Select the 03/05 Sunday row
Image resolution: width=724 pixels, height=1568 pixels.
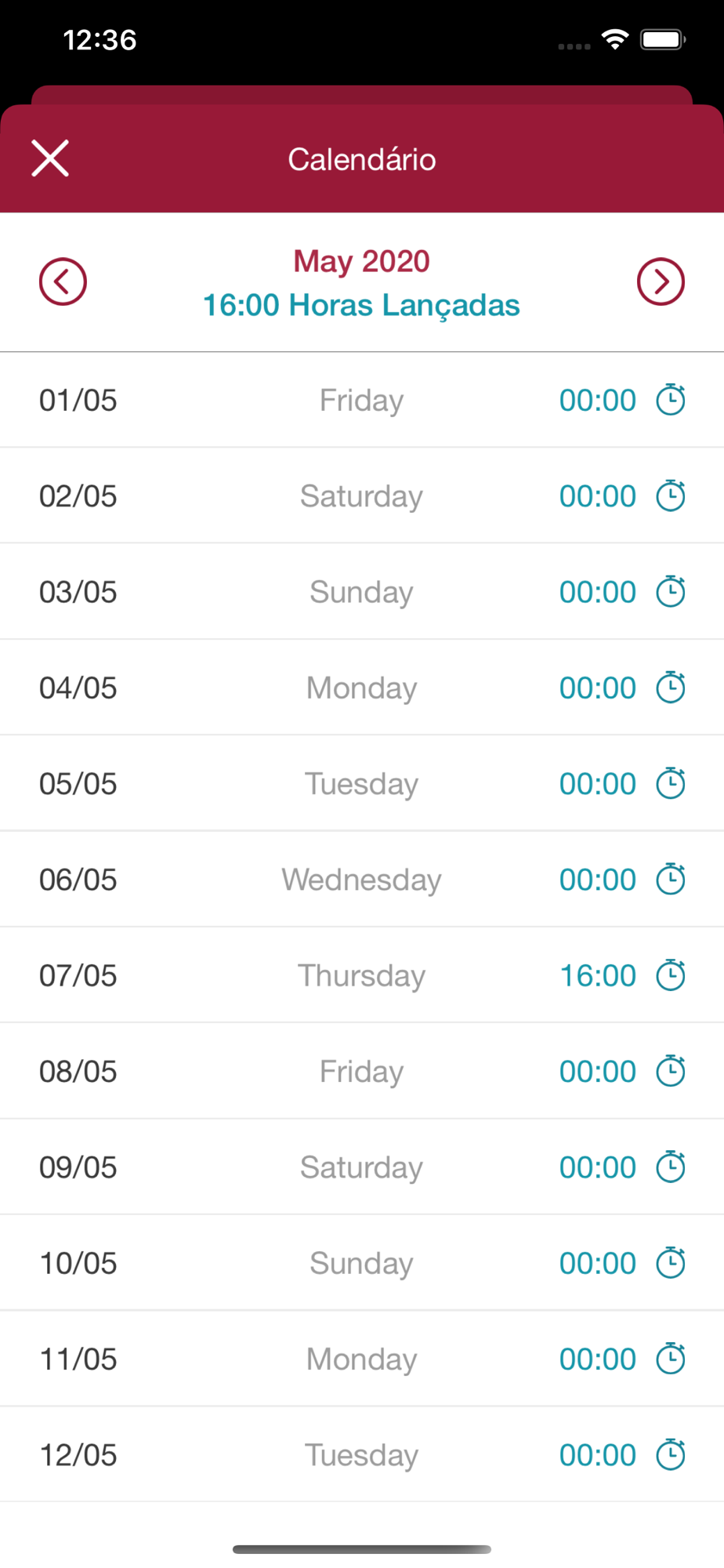362,592
